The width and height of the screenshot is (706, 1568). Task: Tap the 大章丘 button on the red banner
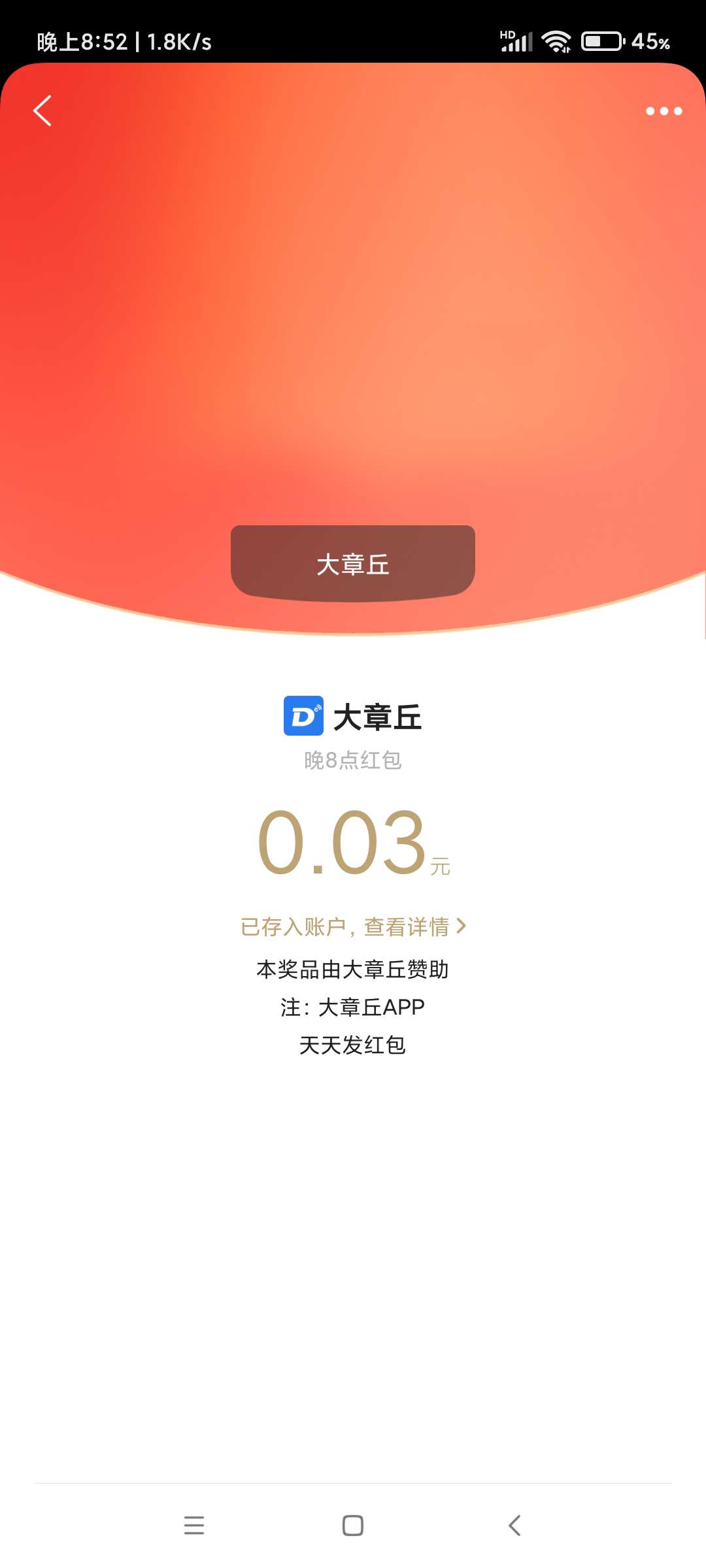click(353, 563)
